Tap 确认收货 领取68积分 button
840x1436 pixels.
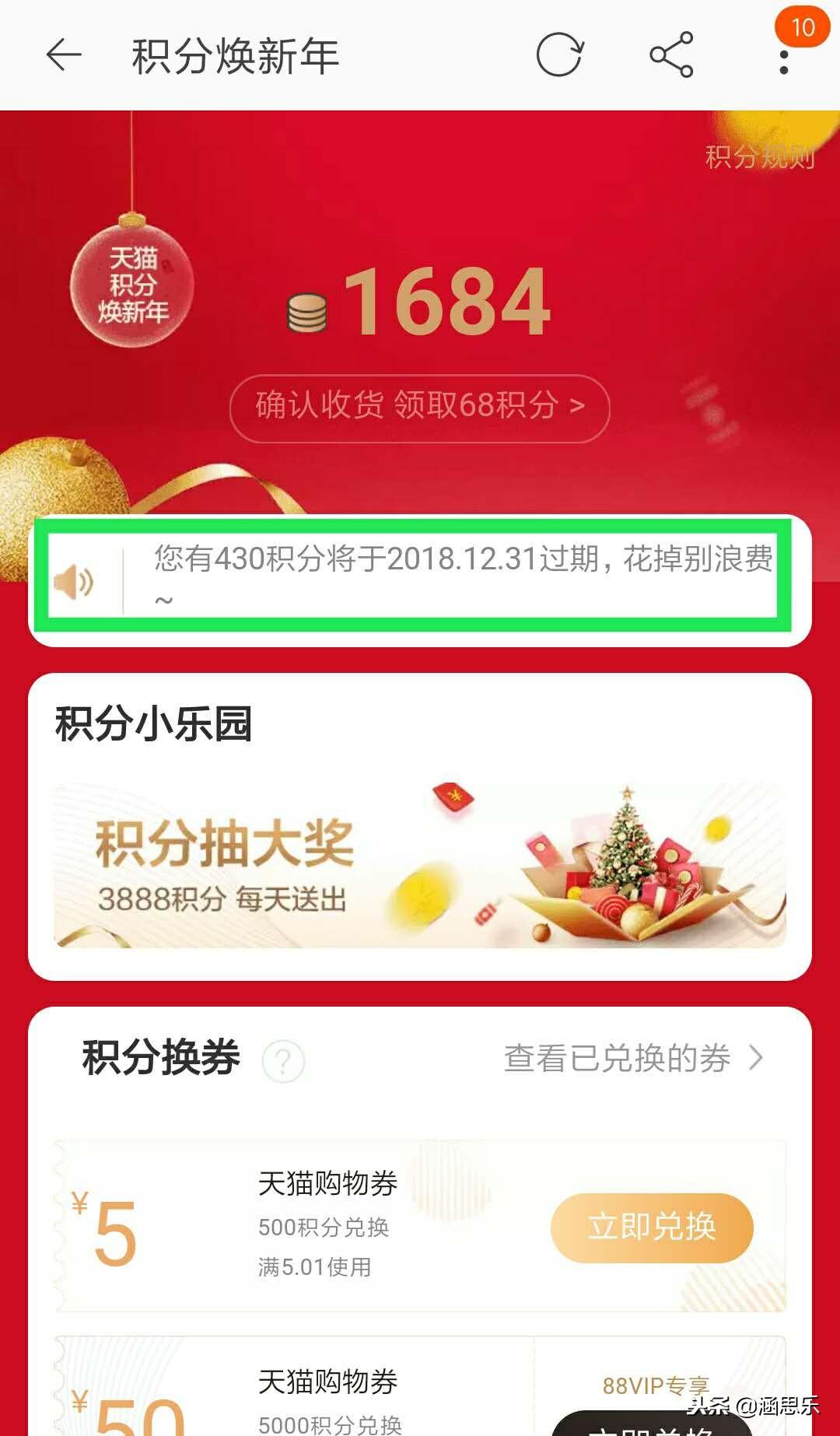[419, 407]
